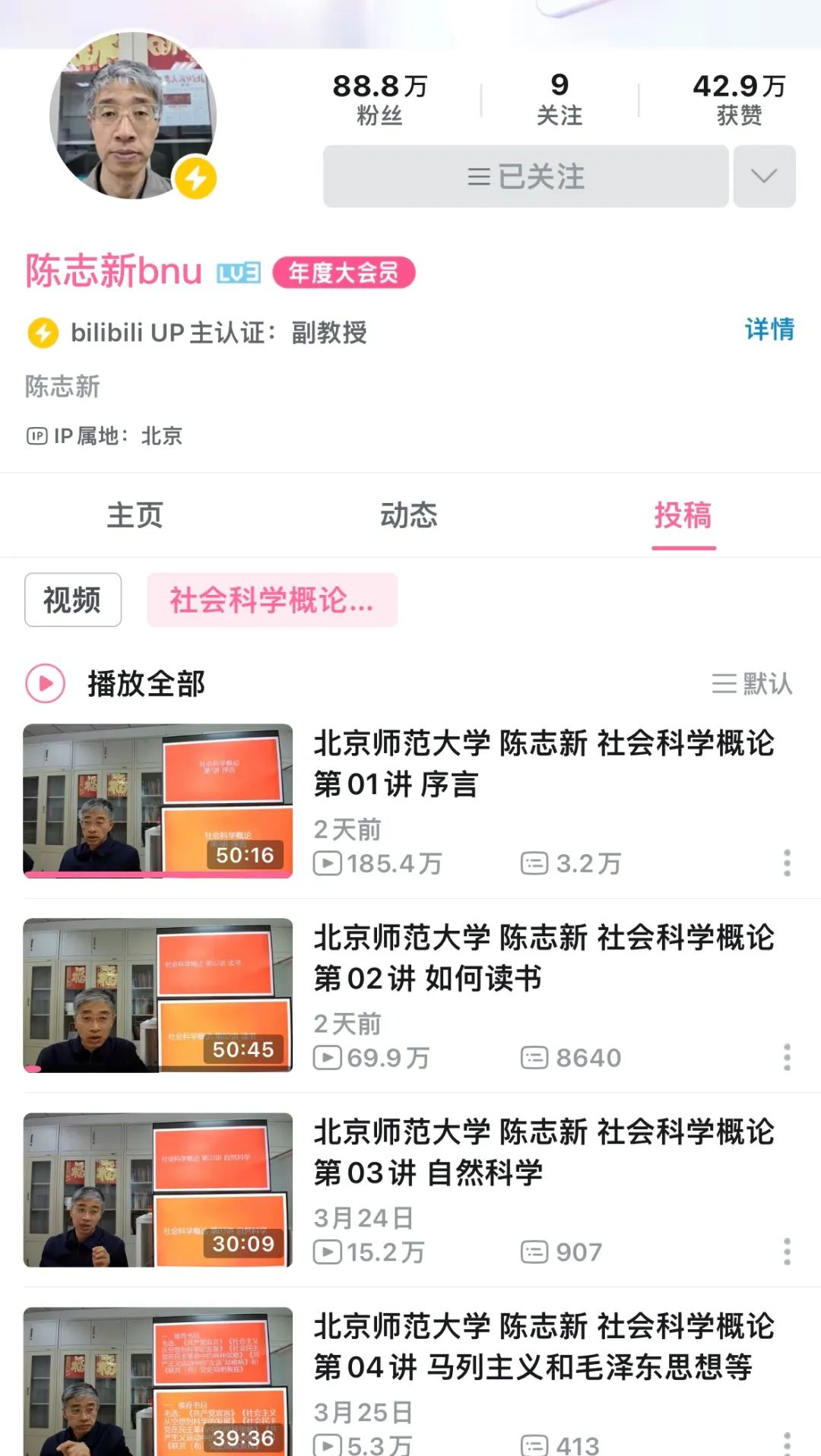Open video 第01讲 序言

pos(544,763)
